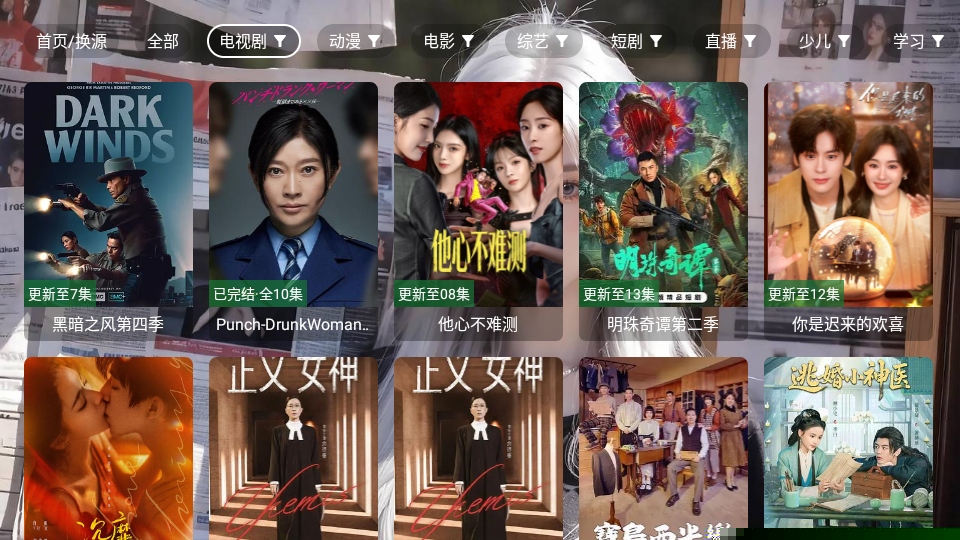Select the 少儿 tab
Viewport: 960px width, 540px height.
click(824, 41)
